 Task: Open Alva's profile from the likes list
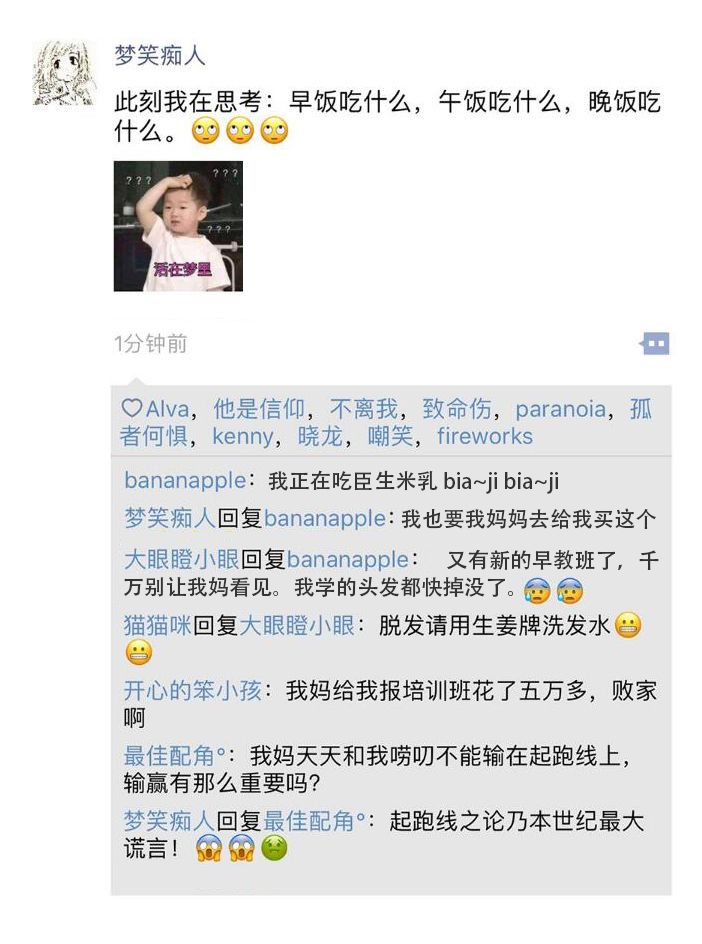point(165,409)
